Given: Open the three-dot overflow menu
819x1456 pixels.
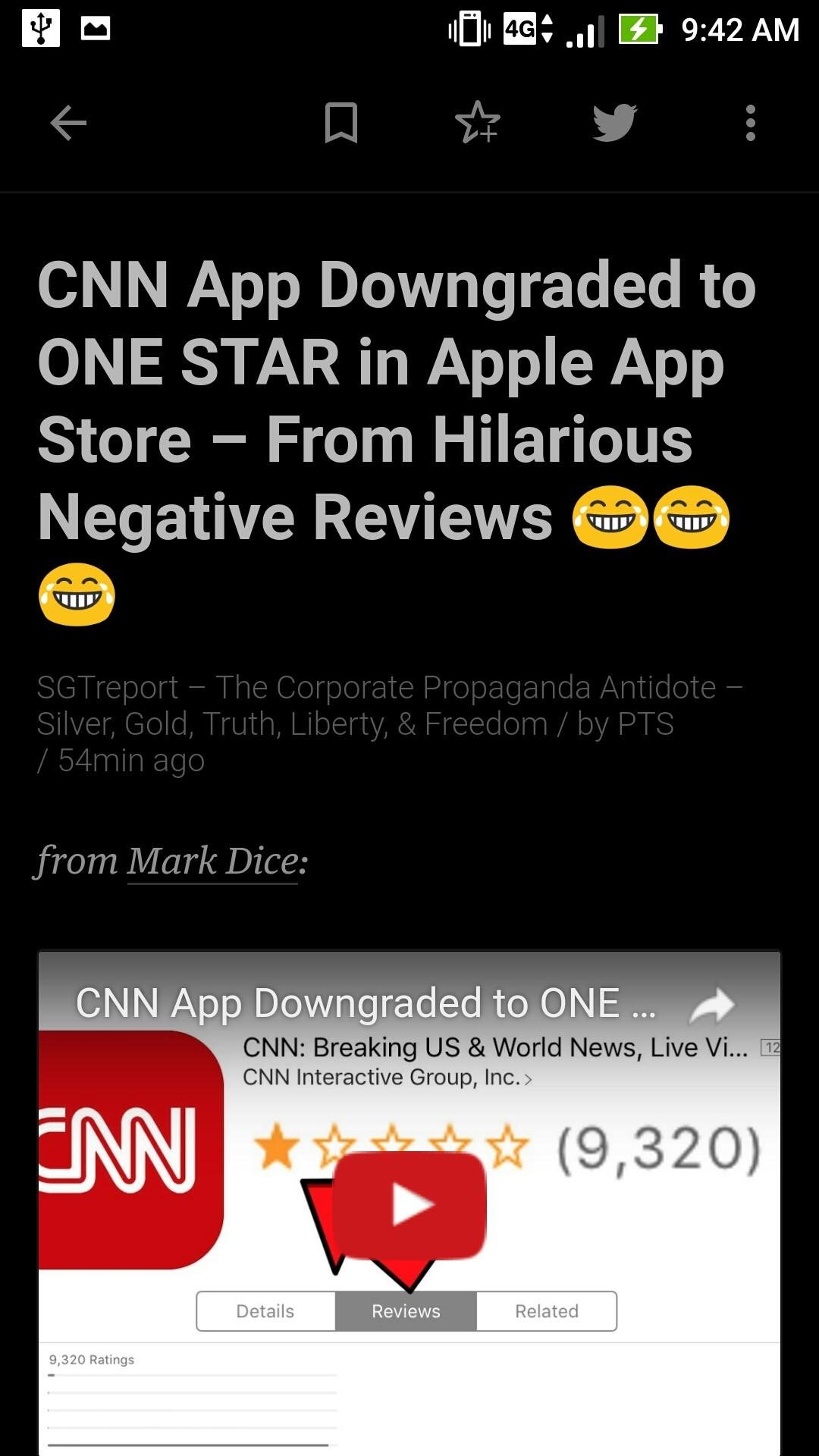Looking at the screenshot, I should pyautogui.click(x=751, y=123).
